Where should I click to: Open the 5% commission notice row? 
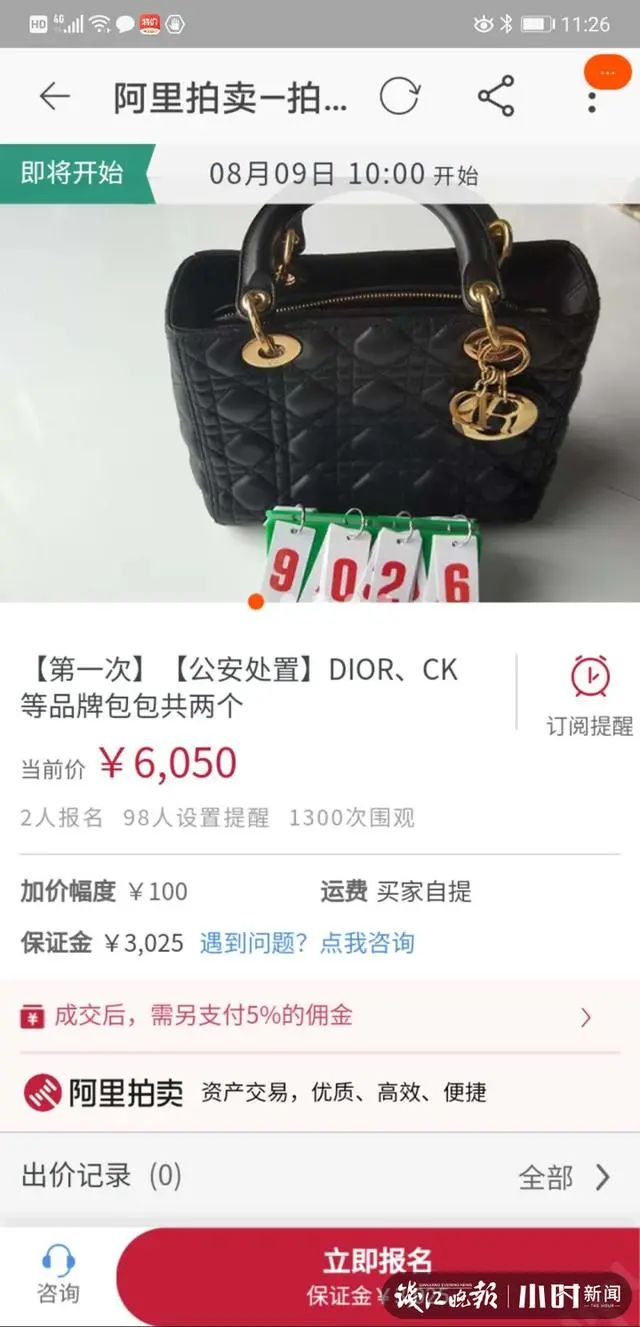coord(320,1017)
